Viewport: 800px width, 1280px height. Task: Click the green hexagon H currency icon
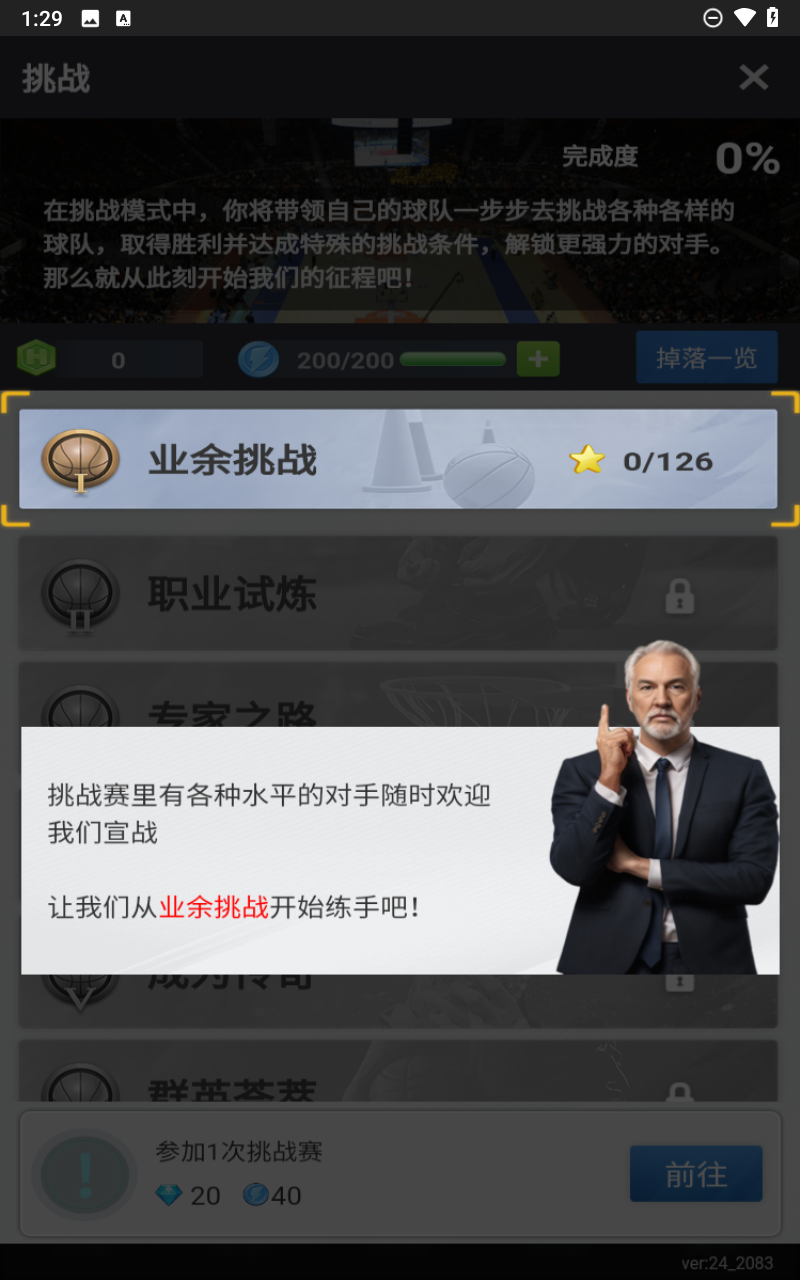coord(37,358)
